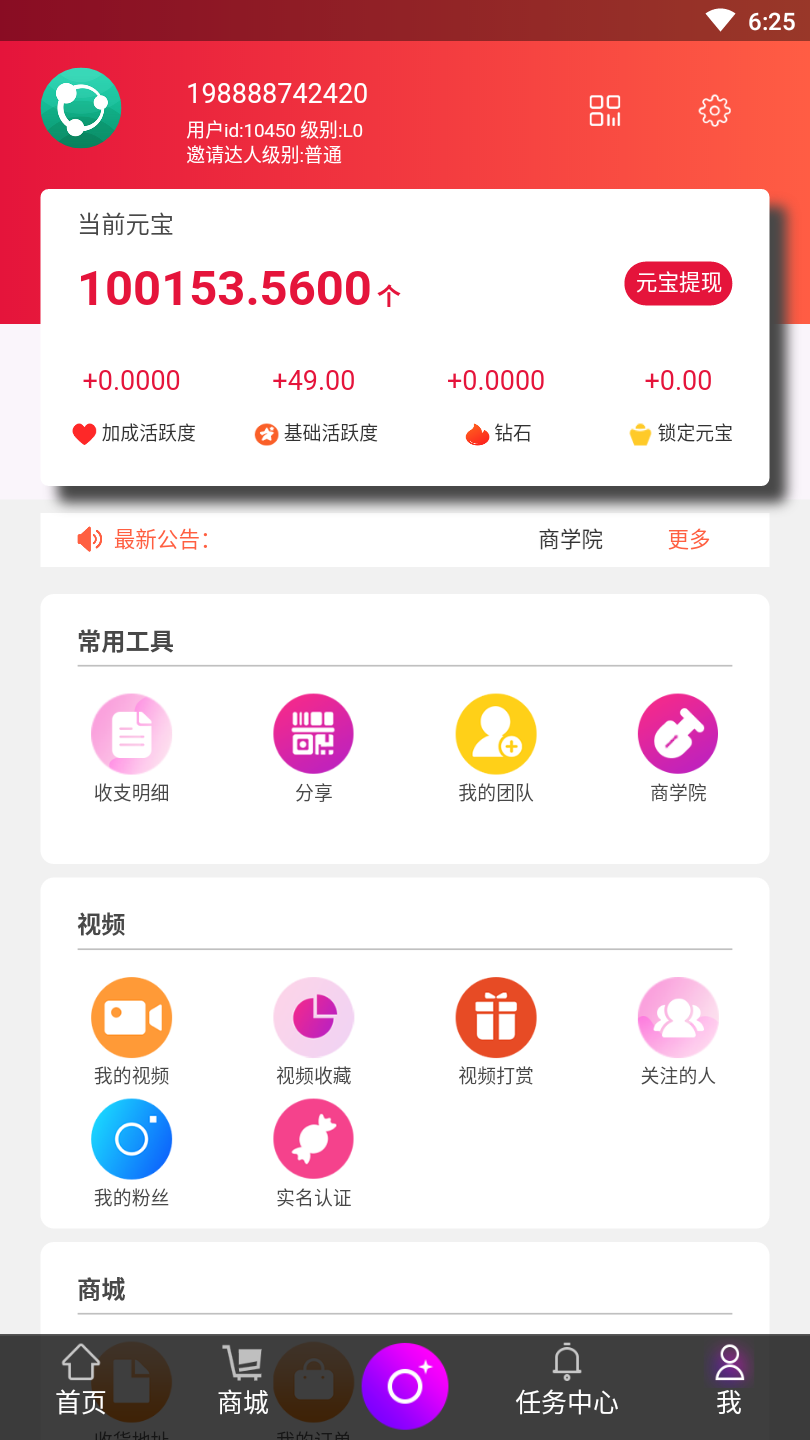Switch to the 任务中心 tab
Image resolution: width=810 pixels, height=1440 pixels.
[567, 1382]
